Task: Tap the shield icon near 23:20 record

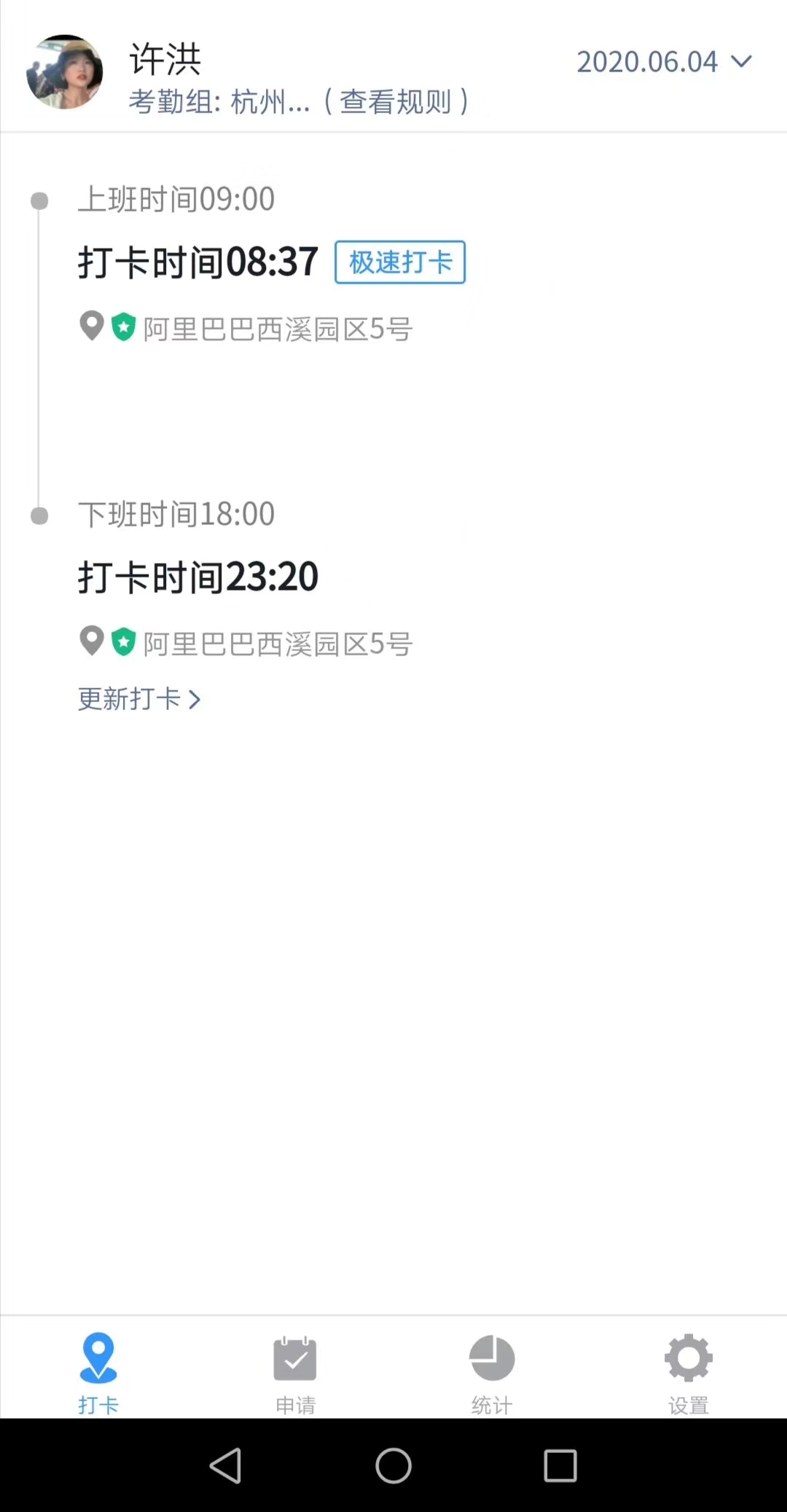Action: 123,642
